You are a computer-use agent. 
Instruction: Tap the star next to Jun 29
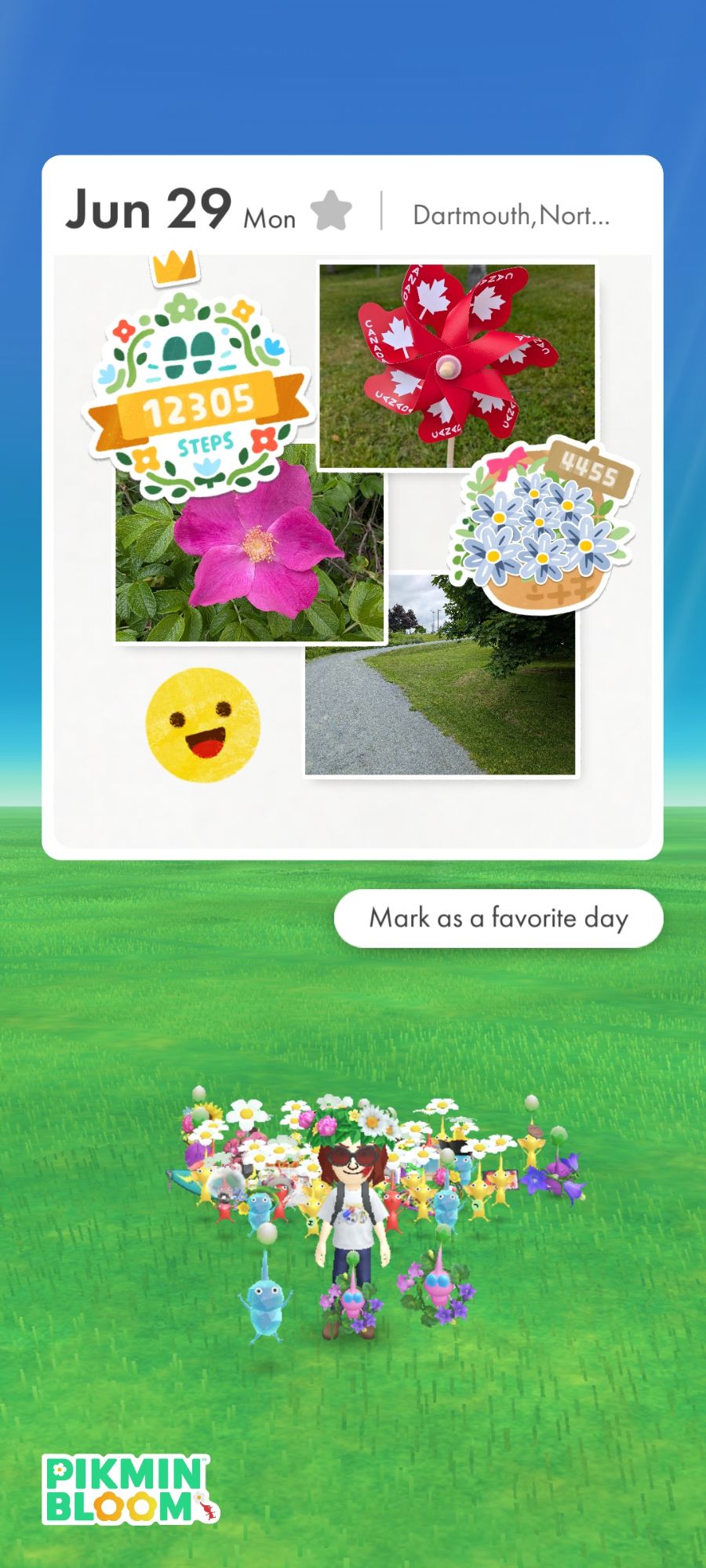[x=331, y=211]
